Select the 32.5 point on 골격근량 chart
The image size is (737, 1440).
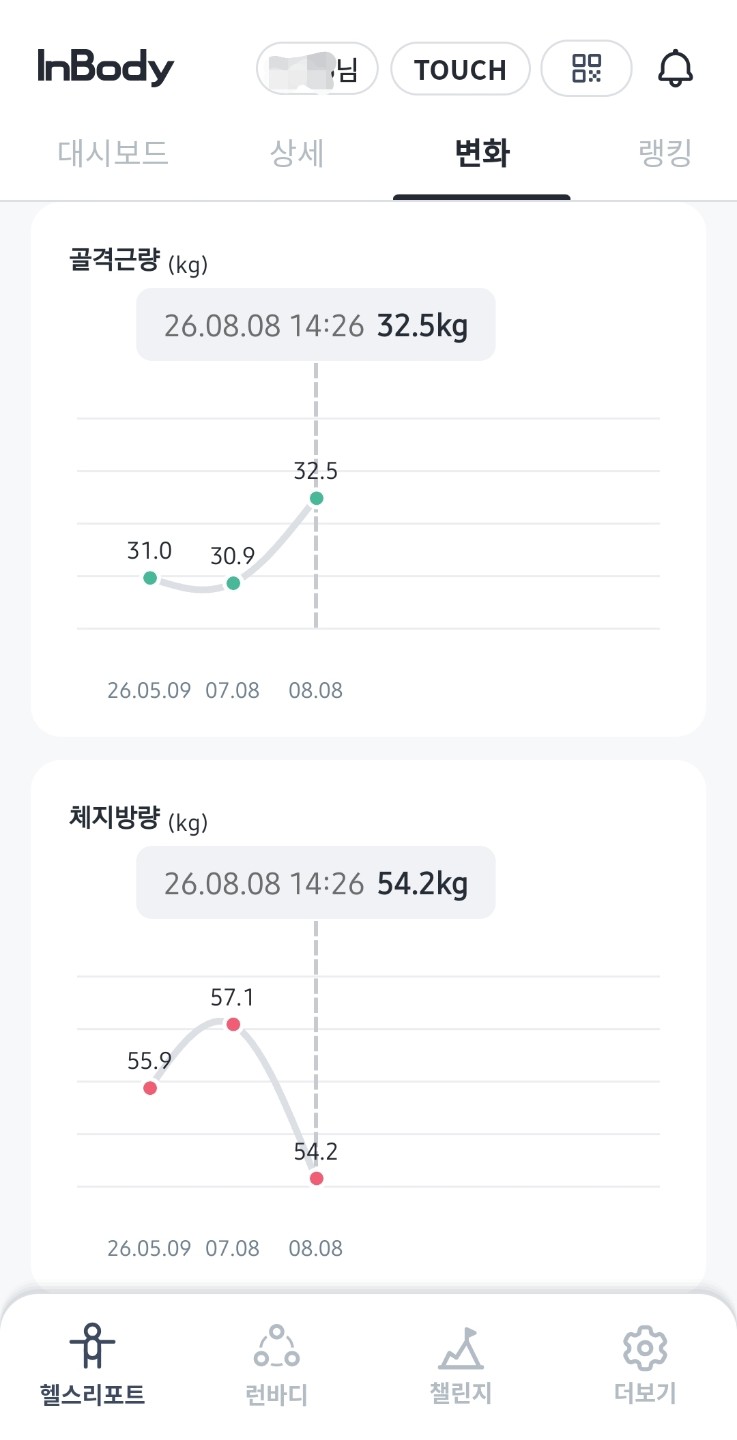[316, 498]
